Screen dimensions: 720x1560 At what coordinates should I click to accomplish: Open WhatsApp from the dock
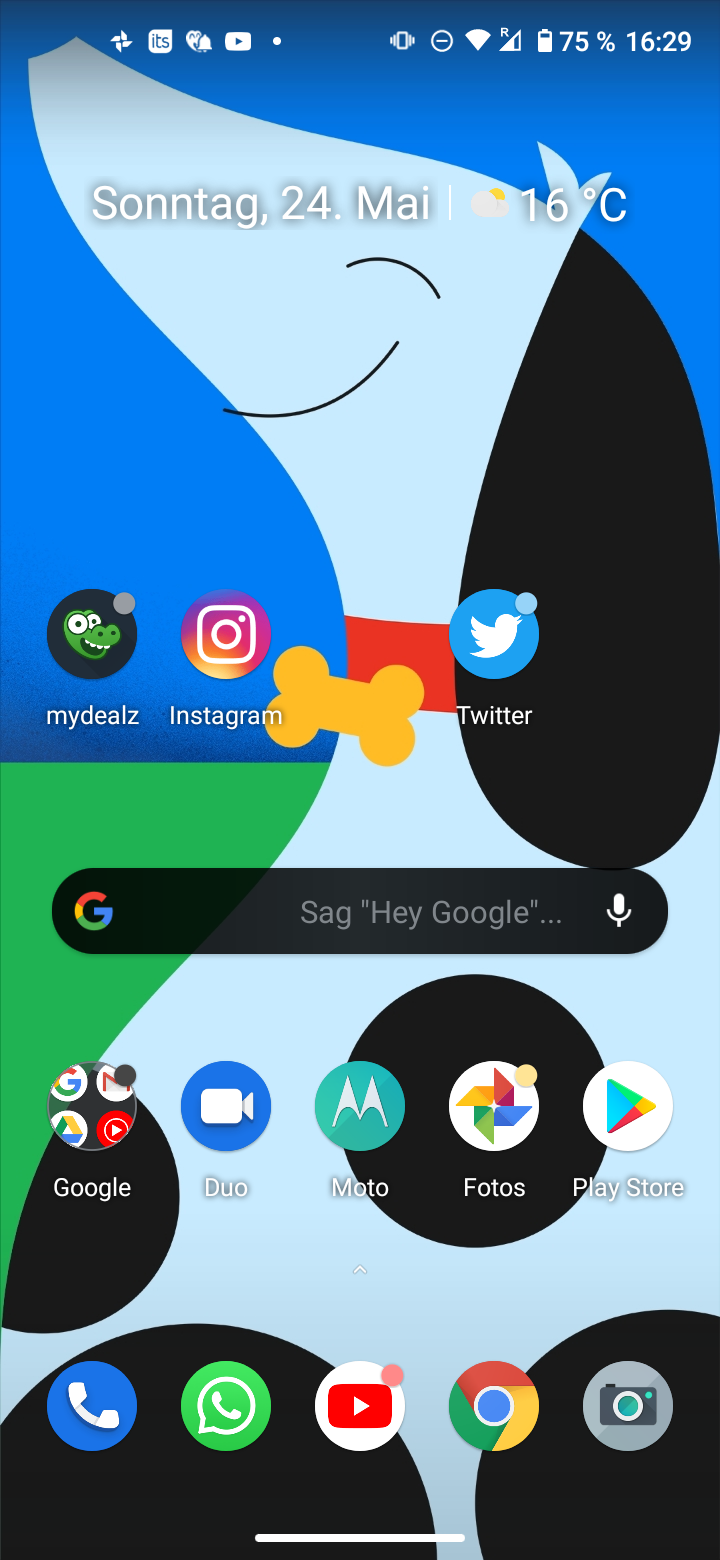point(226,1407)
